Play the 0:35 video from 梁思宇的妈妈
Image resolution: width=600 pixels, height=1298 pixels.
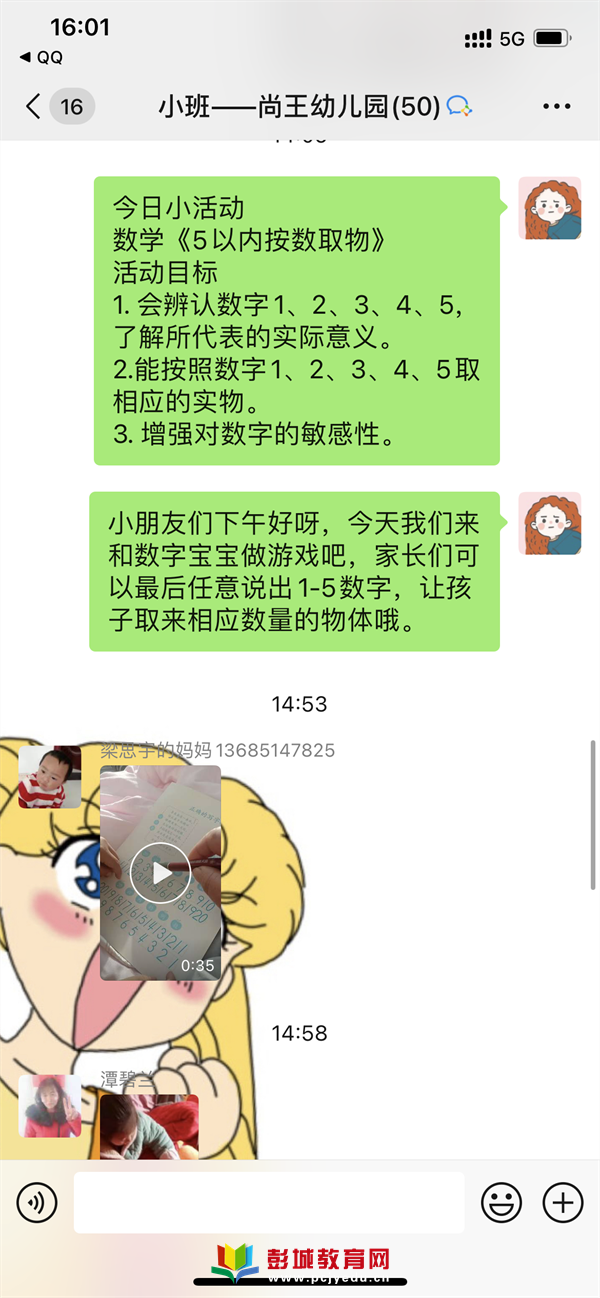tap(160, 872)
